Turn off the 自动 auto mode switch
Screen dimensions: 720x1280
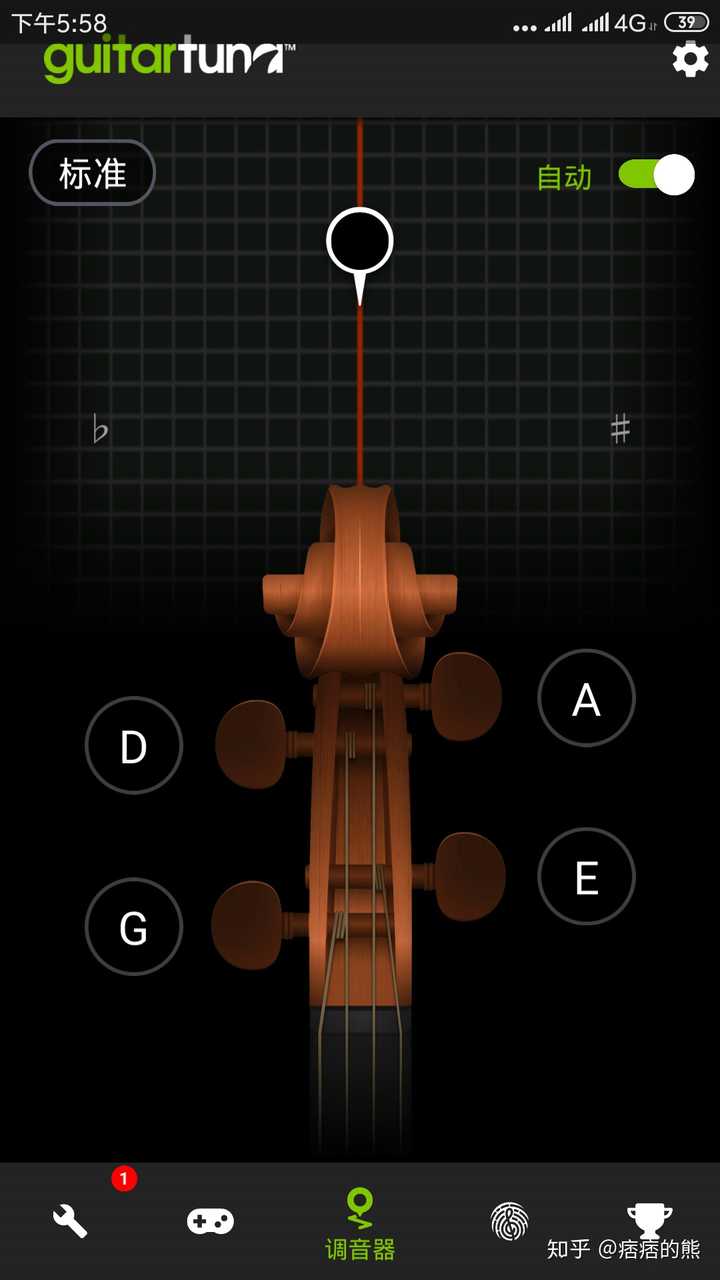(x=656, y=175)
